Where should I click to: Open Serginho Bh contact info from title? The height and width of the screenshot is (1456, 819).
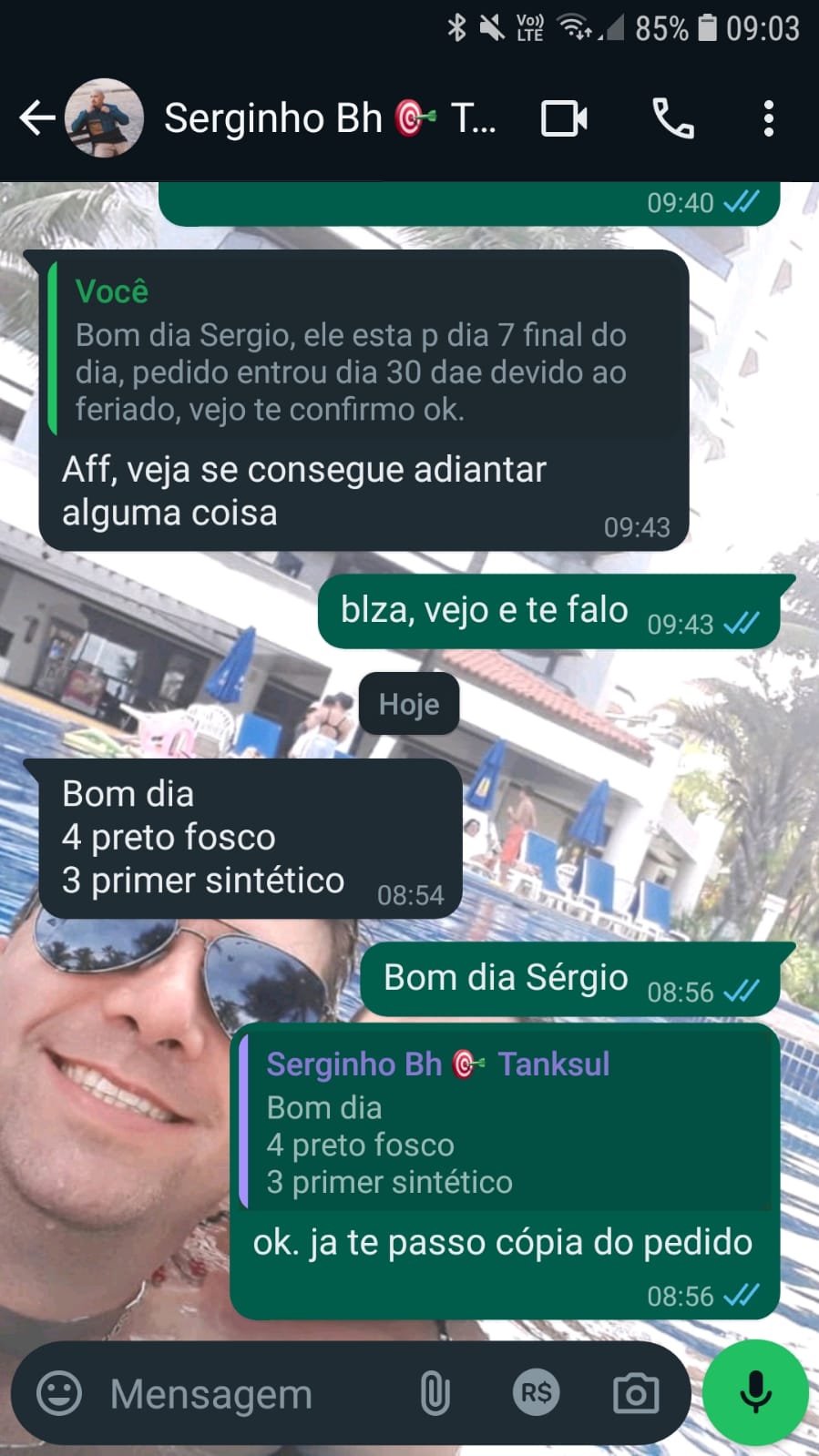click(330, 118)
